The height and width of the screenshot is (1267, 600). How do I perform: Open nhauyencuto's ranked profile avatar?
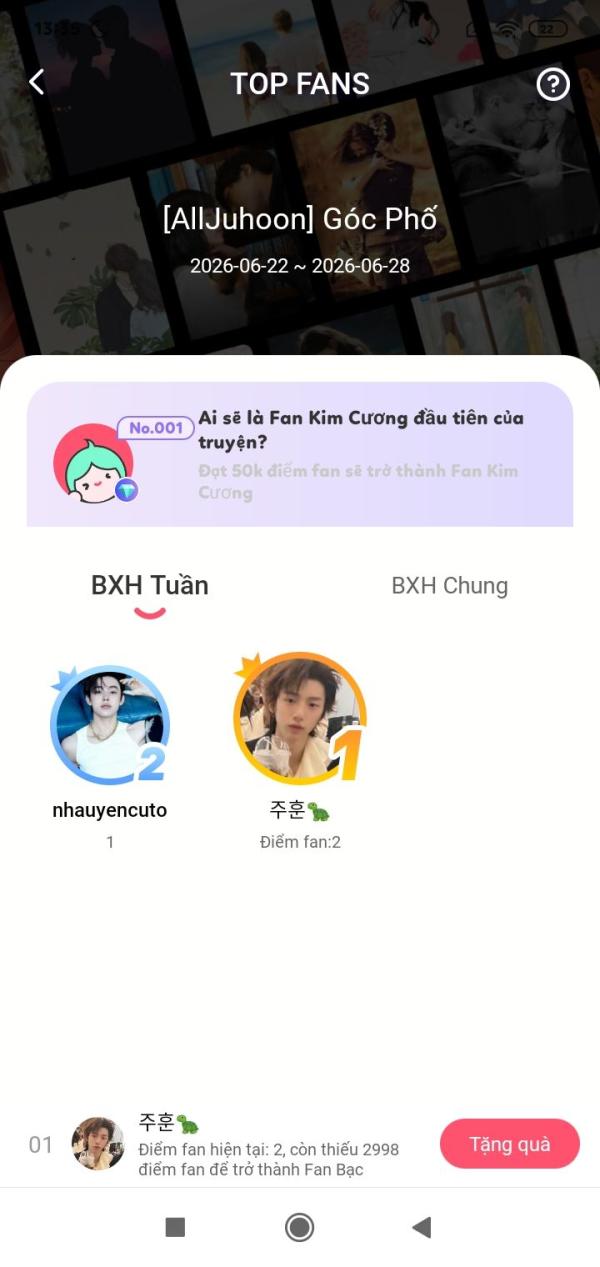click(110, 725)
